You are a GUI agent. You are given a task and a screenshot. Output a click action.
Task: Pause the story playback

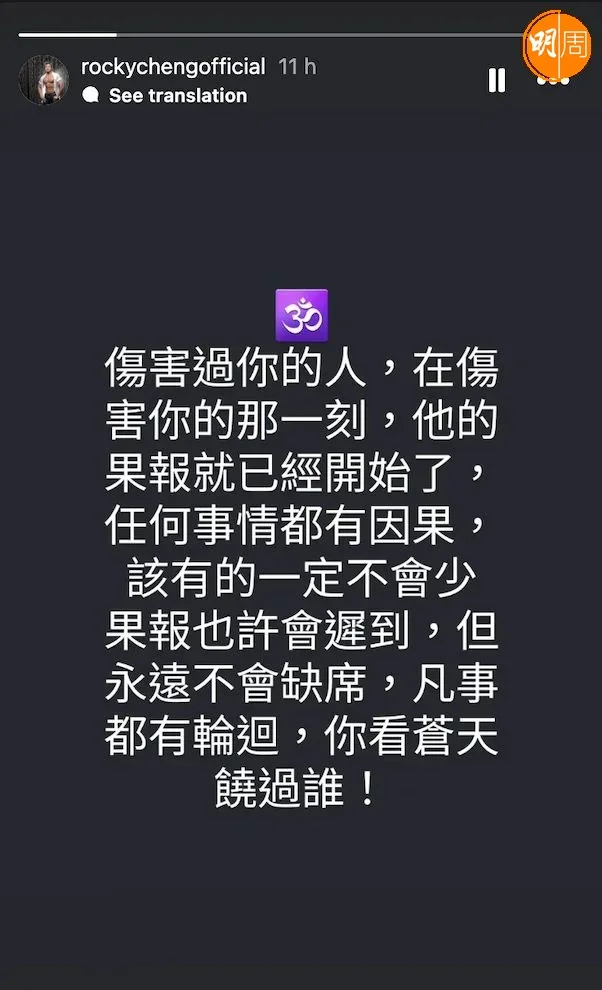pyautogui.click(x=497, y=81)
